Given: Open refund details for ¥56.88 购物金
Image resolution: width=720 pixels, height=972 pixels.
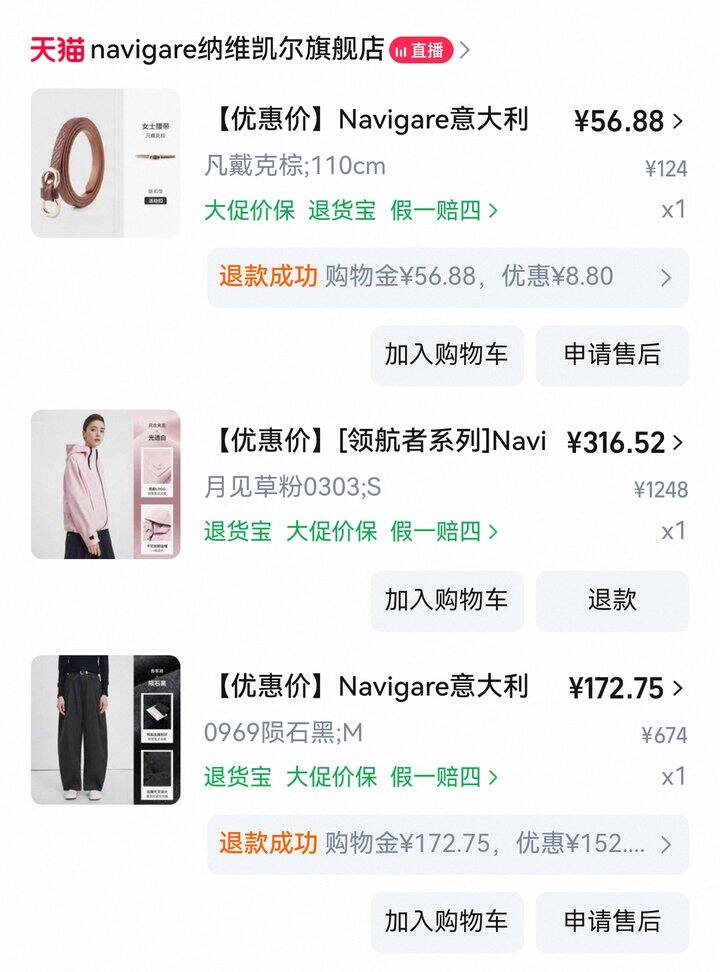Looking at the screenshot, I should (x=448, y=277).
